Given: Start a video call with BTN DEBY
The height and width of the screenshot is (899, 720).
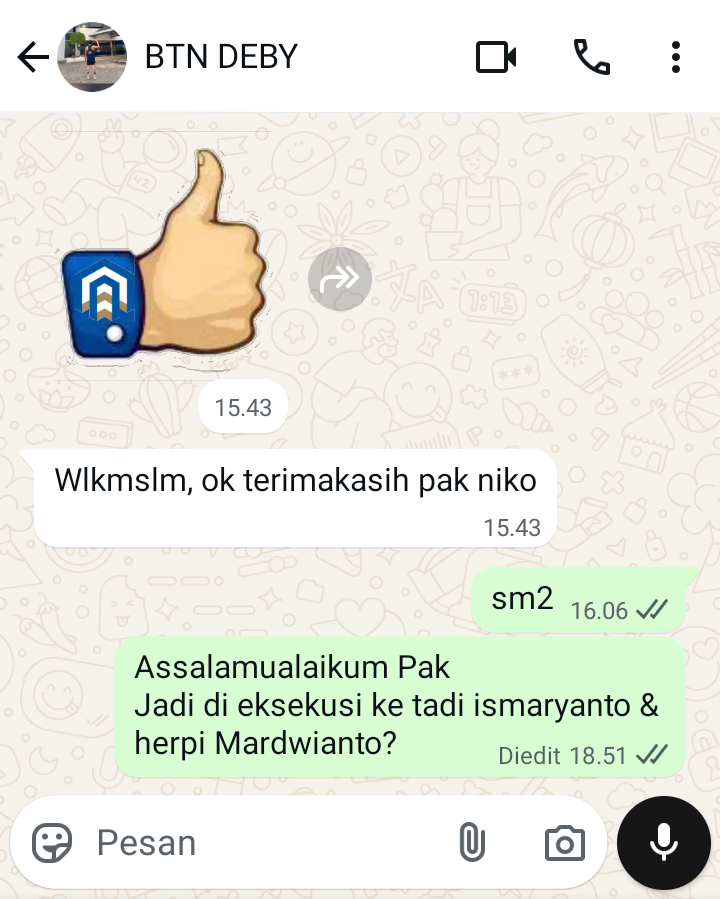Looking at the screenshot, I should [495, 57].
